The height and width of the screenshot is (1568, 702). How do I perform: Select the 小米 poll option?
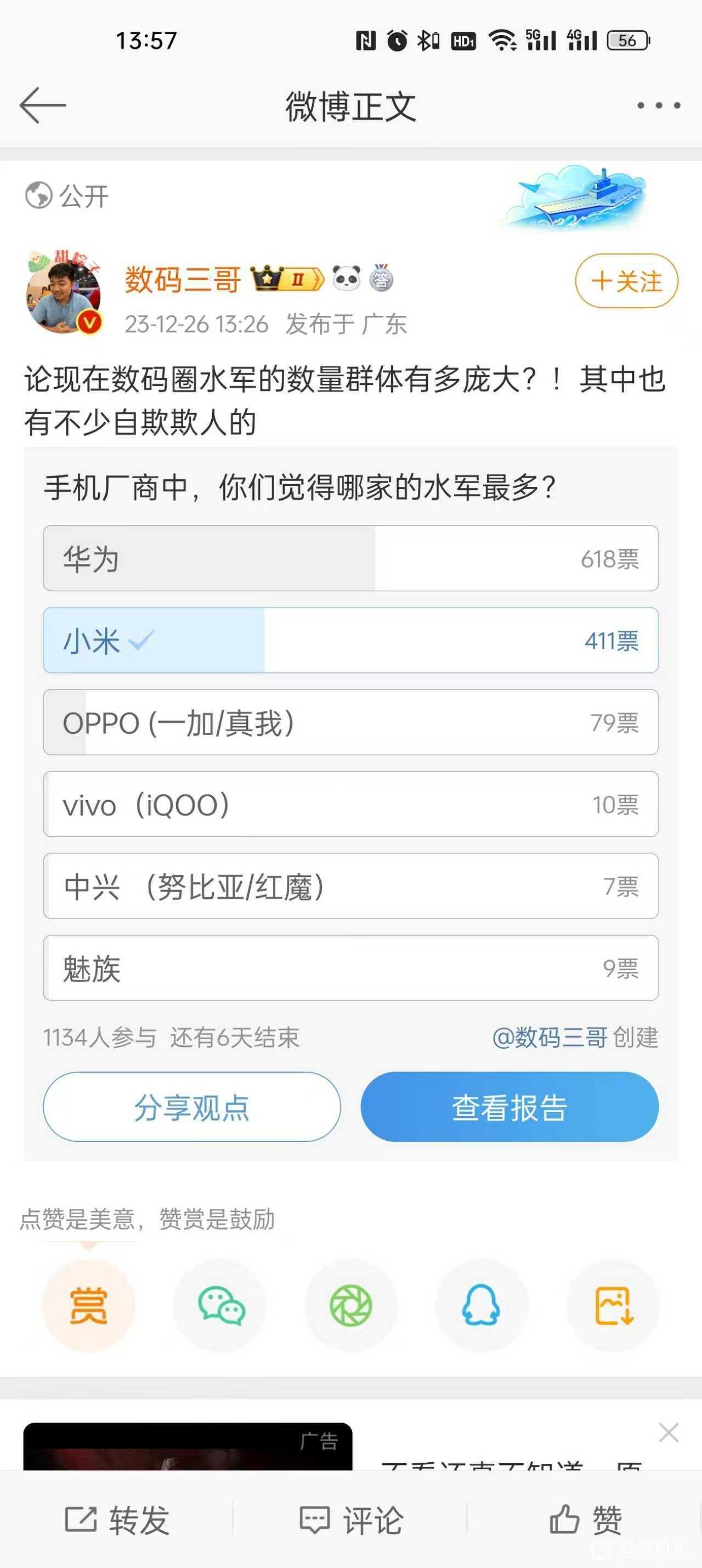pos(350,641)
